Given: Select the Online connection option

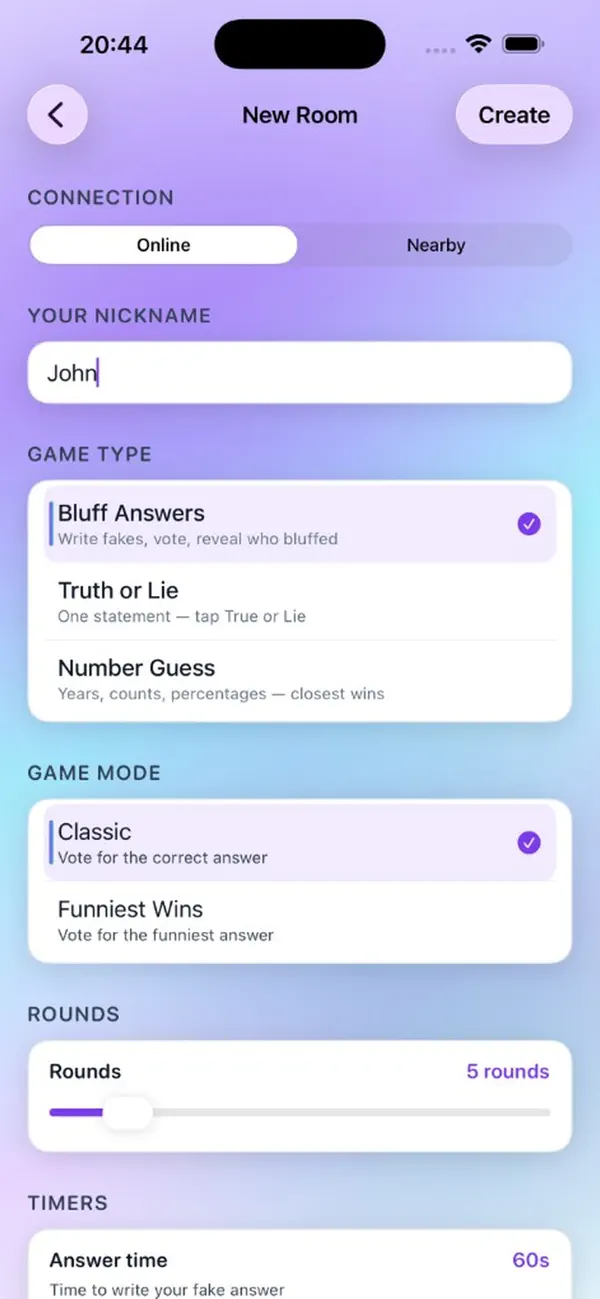Looking at the screenshot, I should click(x=164, y=245).
